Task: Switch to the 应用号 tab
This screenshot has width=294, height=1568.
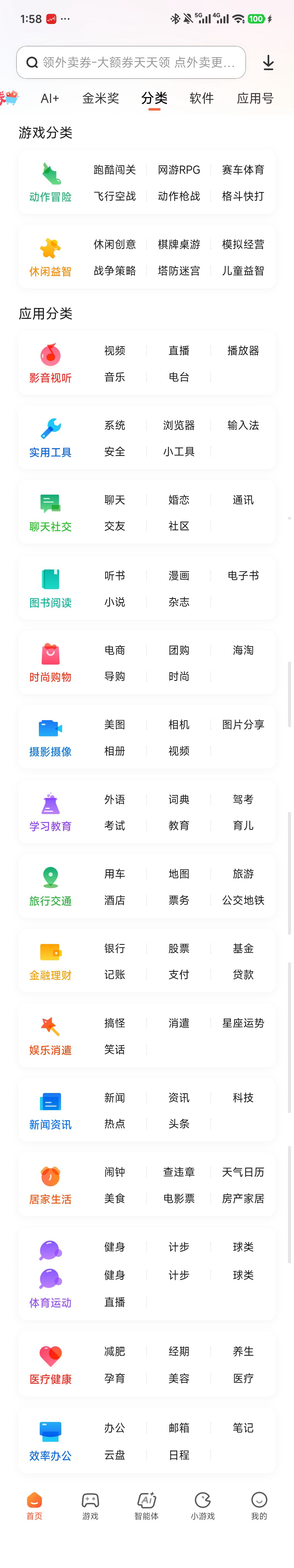Action: (255, 99)
